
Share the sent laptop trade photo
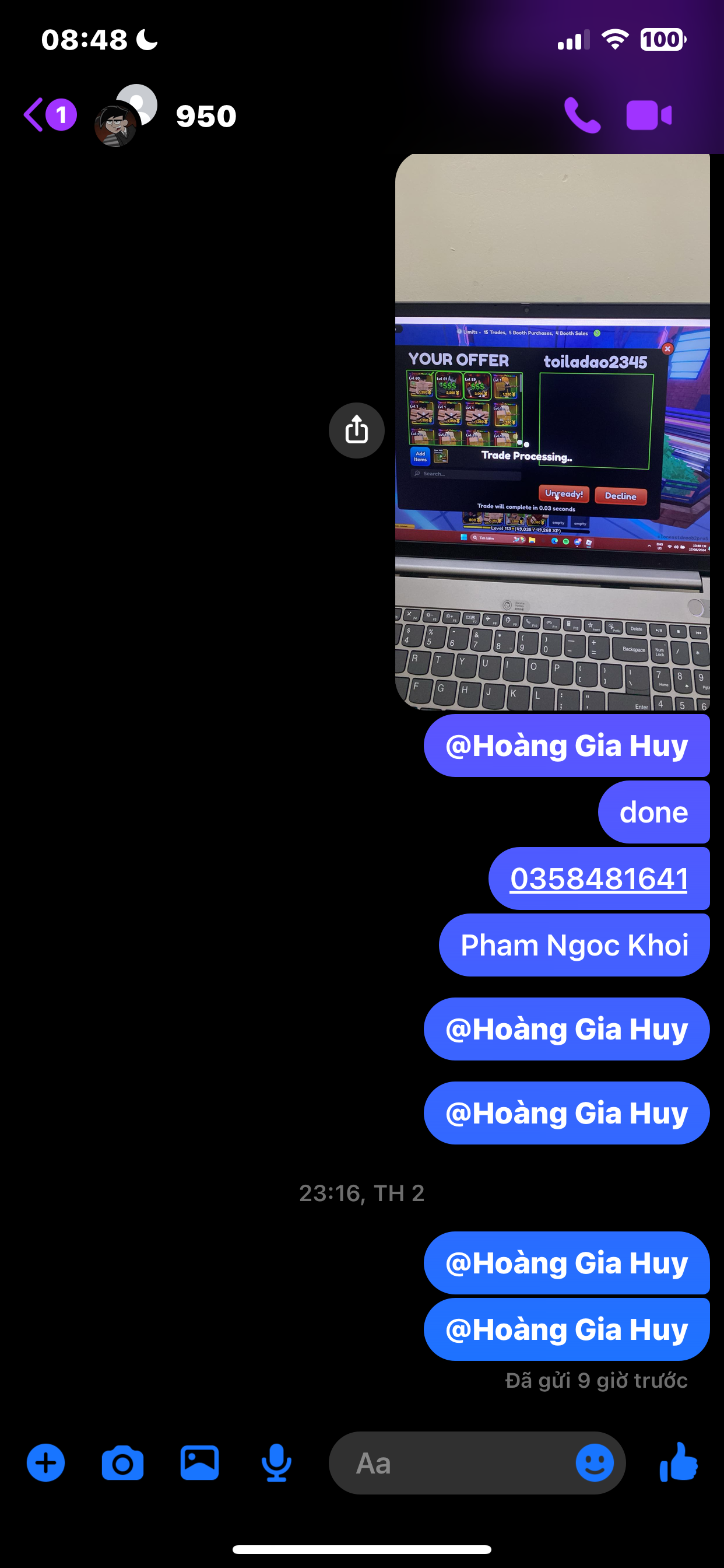(x=357, y=430)
